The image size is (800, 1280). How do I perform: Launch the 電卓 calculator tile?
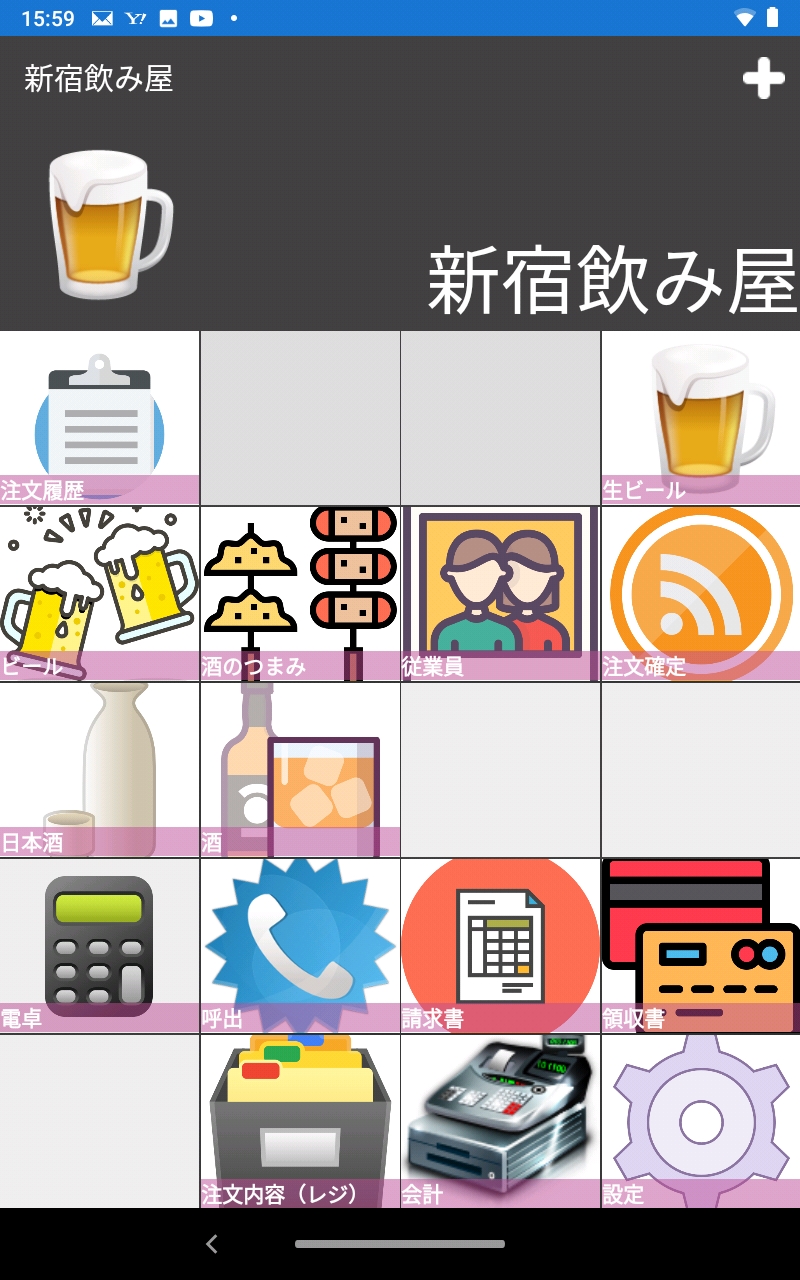tap(99, 946)
